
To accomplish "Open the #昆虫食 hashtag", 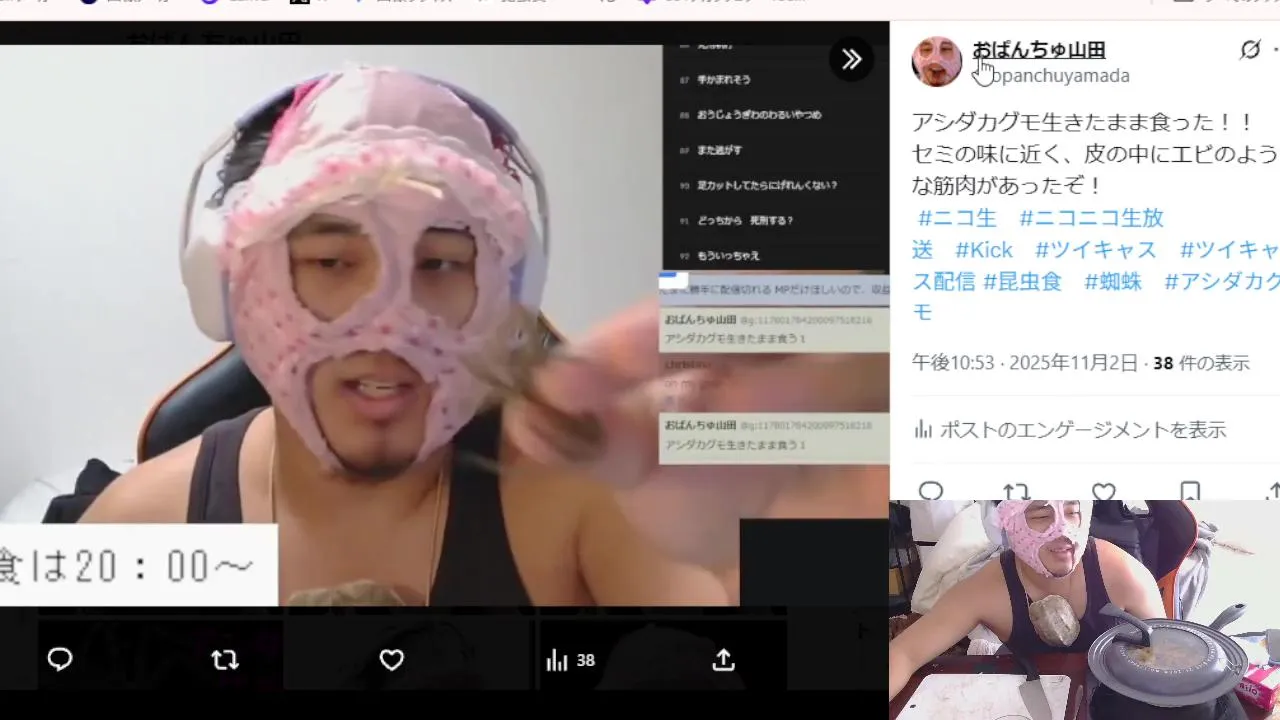I will [x=1022, y=282].
